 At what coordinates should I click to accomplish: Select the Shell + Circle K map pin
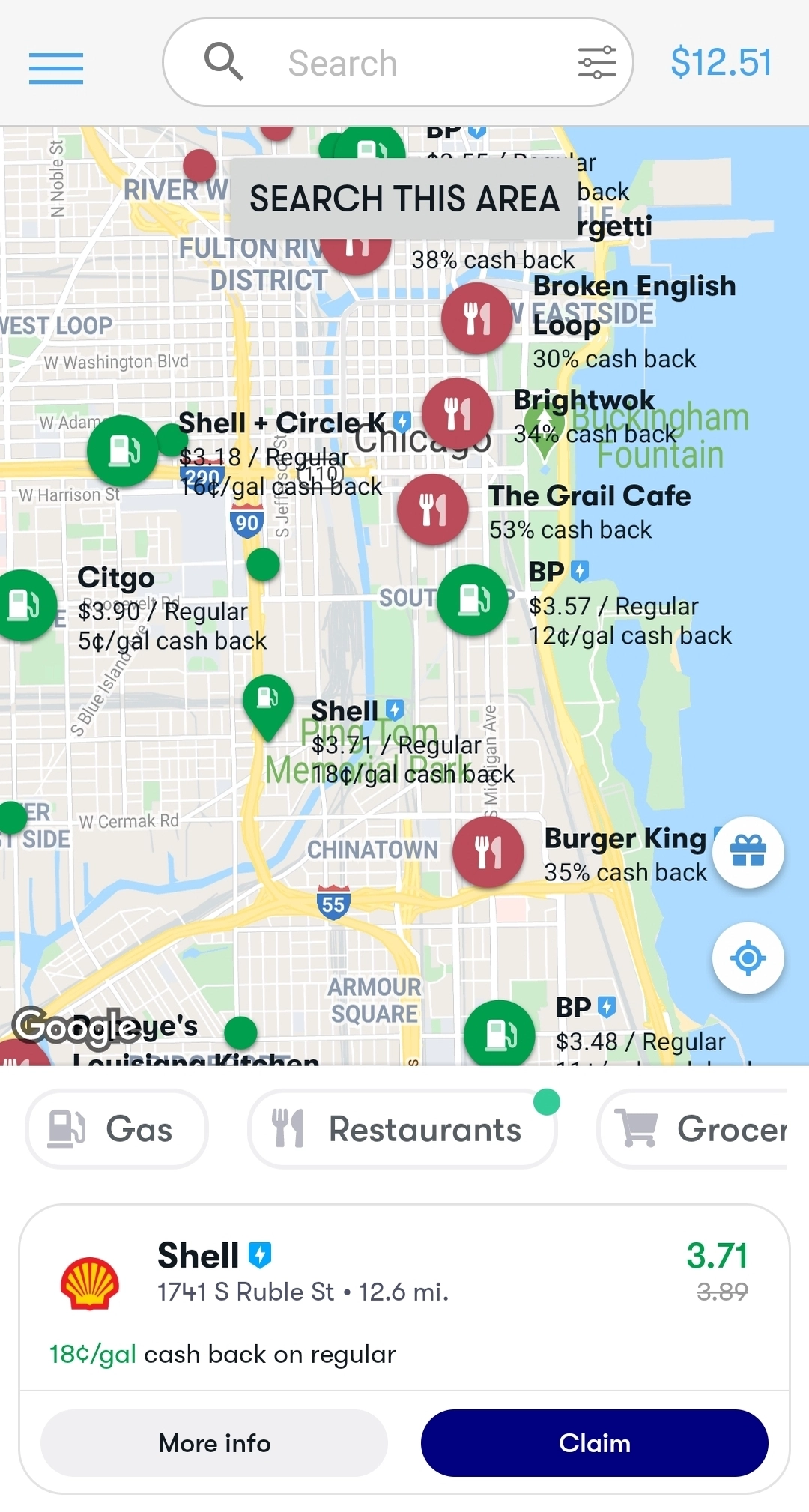tap(122, 452)
